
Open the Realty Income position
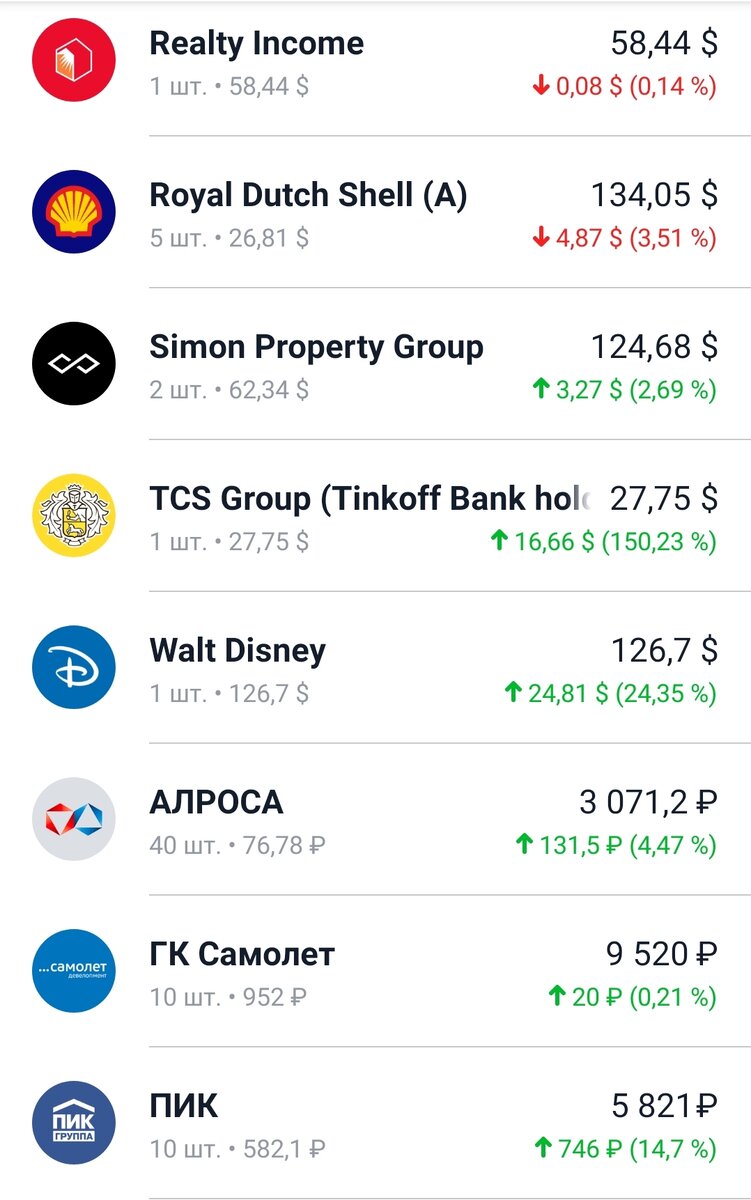(375, 62)
